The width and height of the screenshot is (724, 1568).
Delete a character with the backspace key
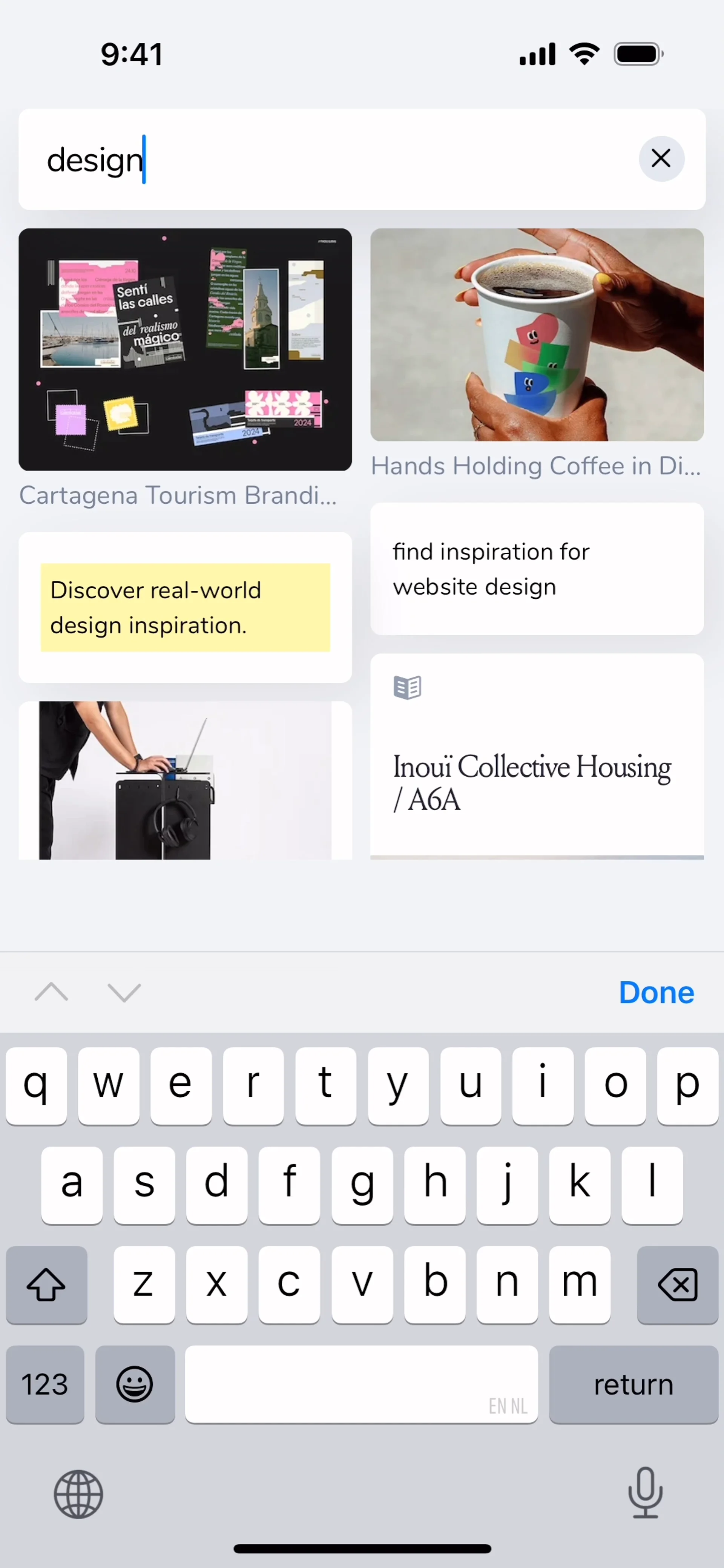pyautogui.click(x=677, y=1284)
